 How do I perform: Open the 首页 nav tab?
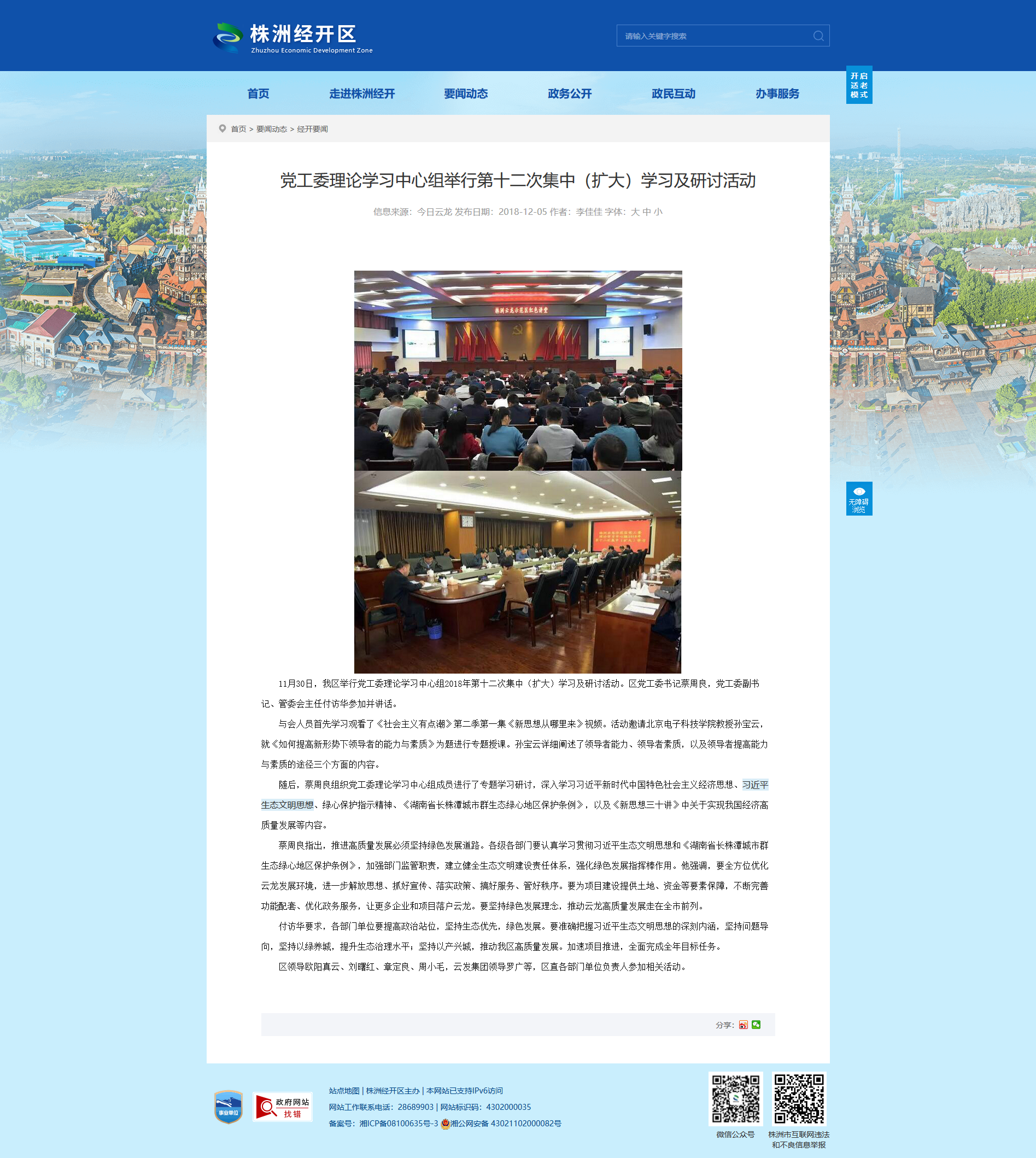point(258,93)
